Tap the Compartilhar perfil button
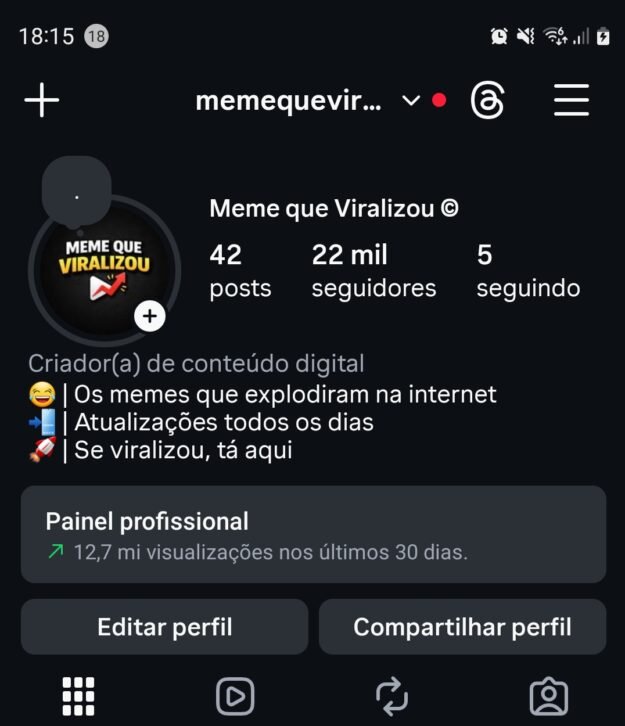 pos(462,627)
